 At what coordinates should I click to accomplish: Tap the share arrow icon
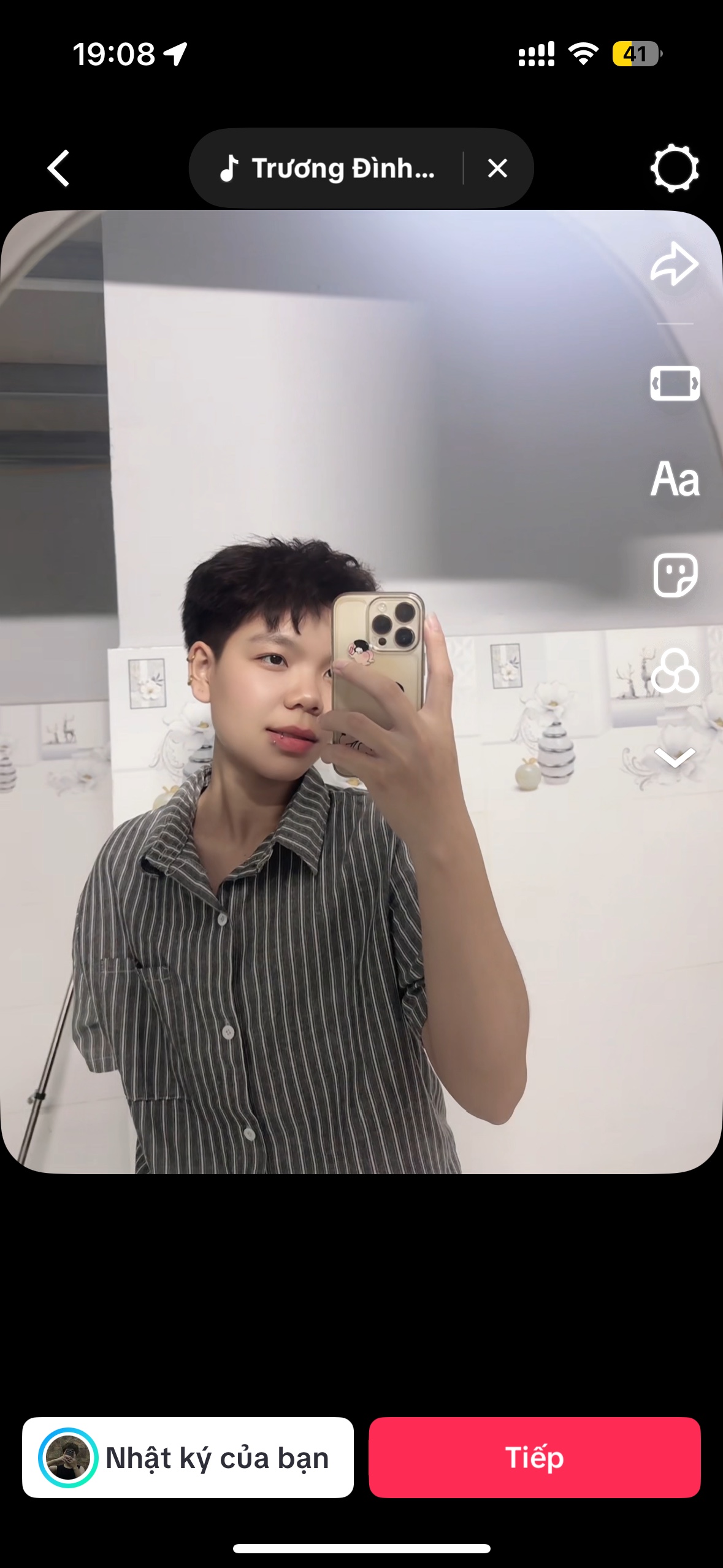[674, 264]
